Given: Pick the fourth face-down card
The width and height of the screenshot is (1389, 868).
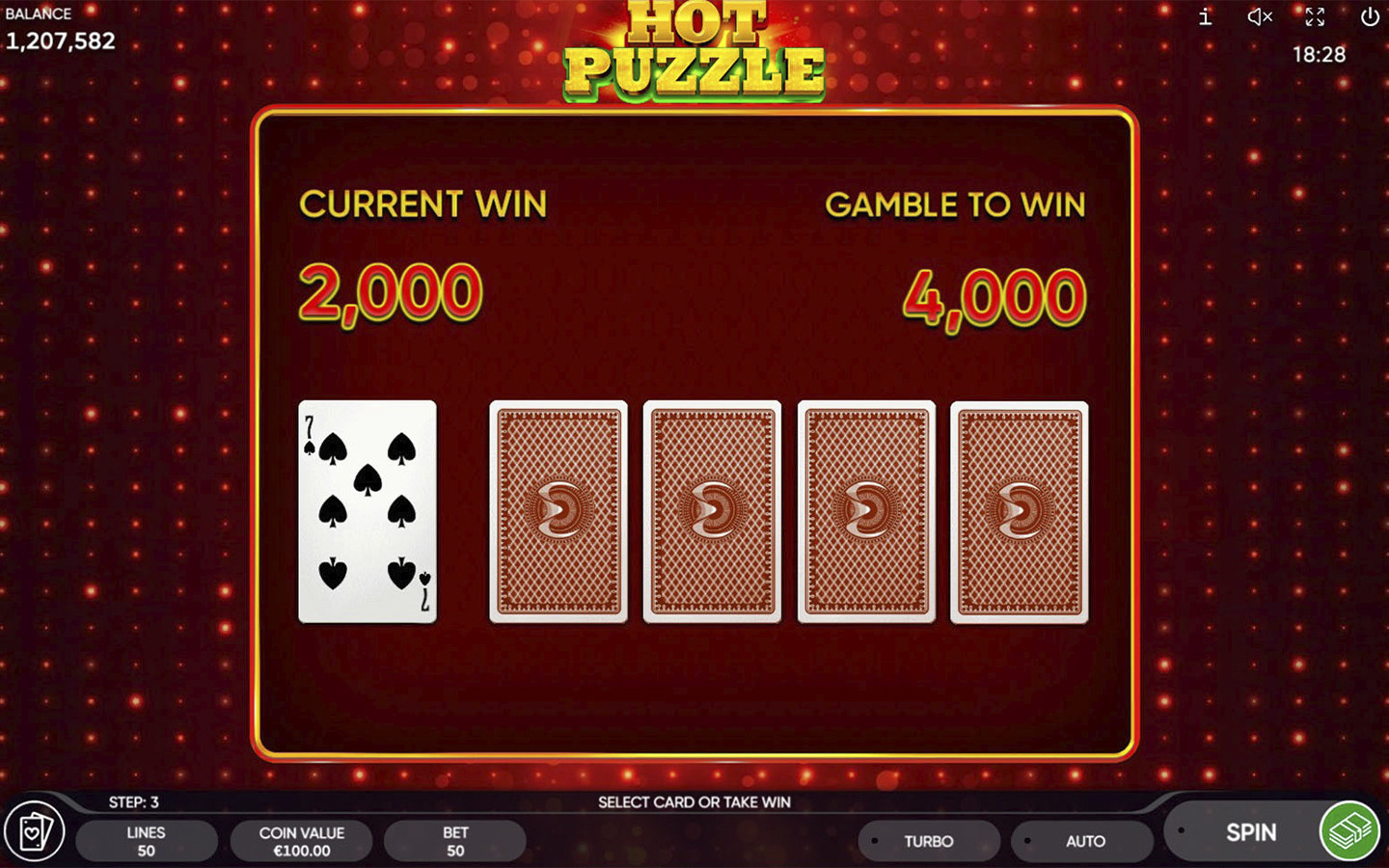Looking at the screenshot, I should (1020, 511).
